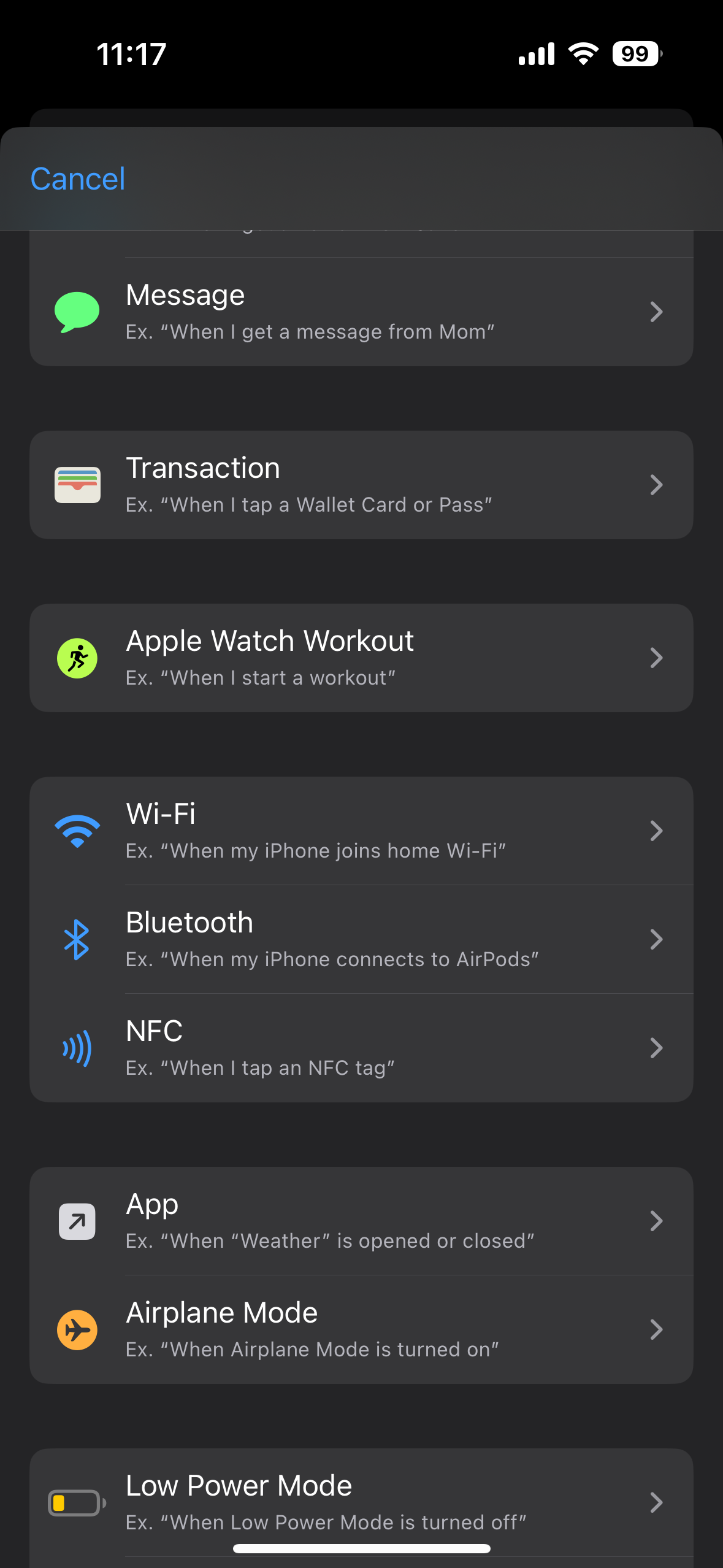Select Apple Watch Workout trigger
The height and width of the screenshot is (1568, 723).
click(x=361, y=658)
